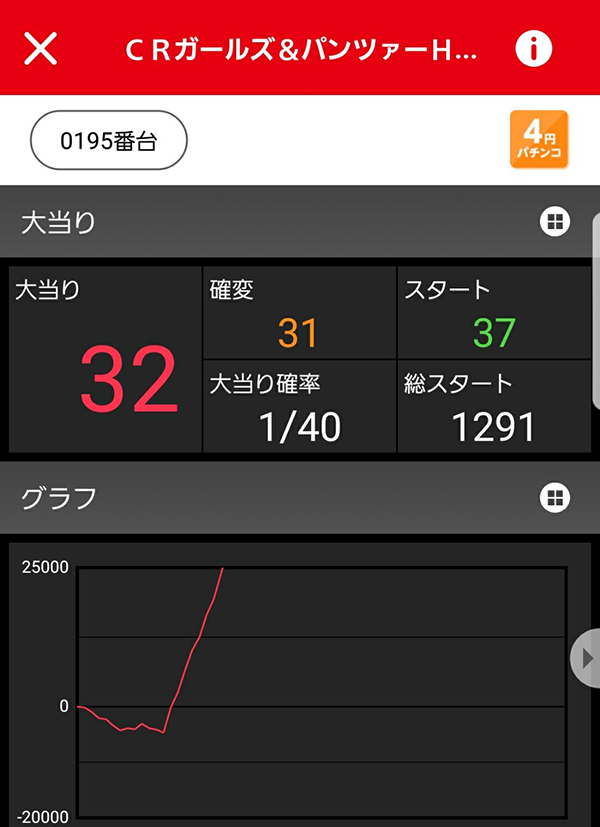
Task: Tap the 0195番台 machine number chip
Action: [109, 142]
